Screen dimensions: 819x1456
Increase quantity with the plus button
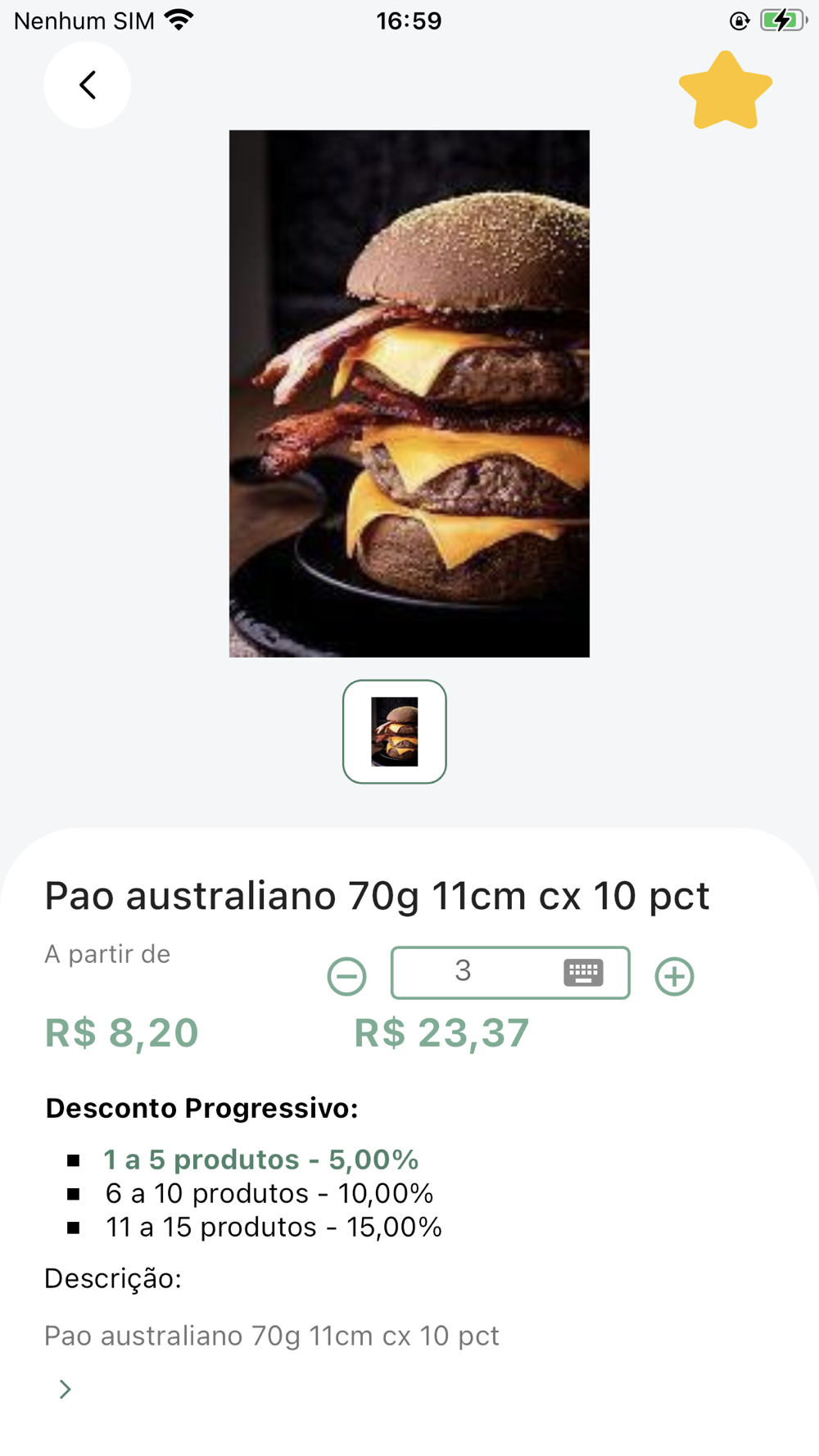tap(674, 976)
